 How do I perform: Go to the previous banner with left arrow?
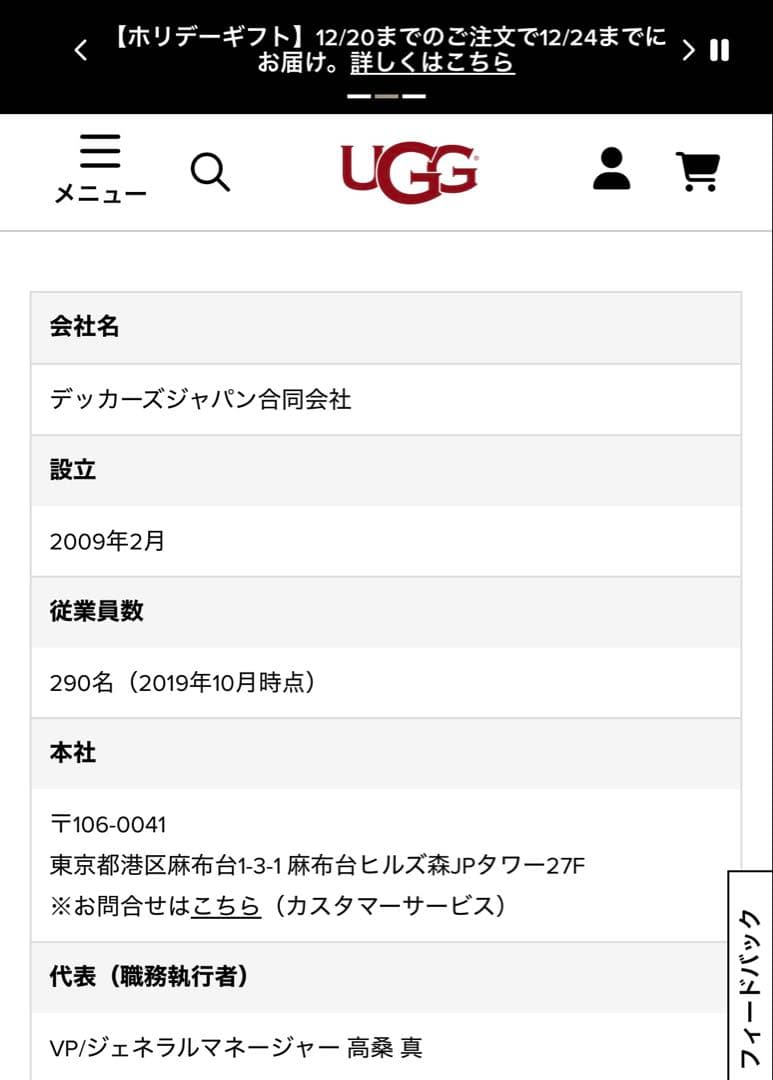pyautogui.click(x=80, y=49)
